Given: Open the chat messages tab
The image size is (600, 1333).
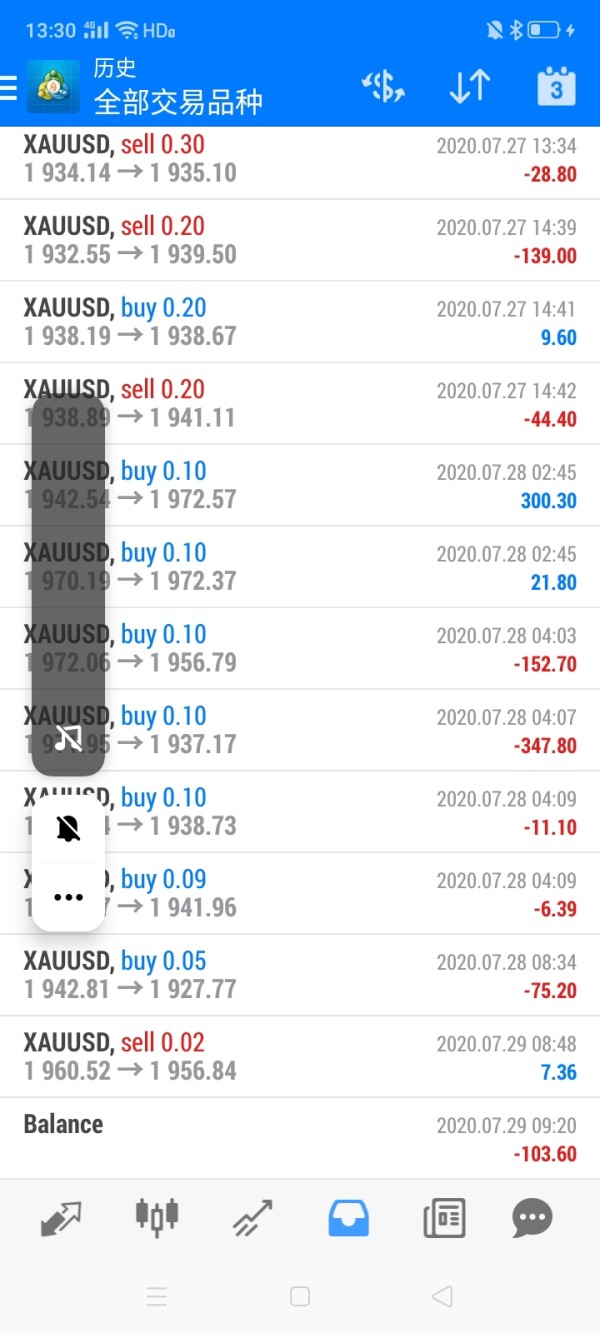Looking at the screenshot, I should point(532,1218).
